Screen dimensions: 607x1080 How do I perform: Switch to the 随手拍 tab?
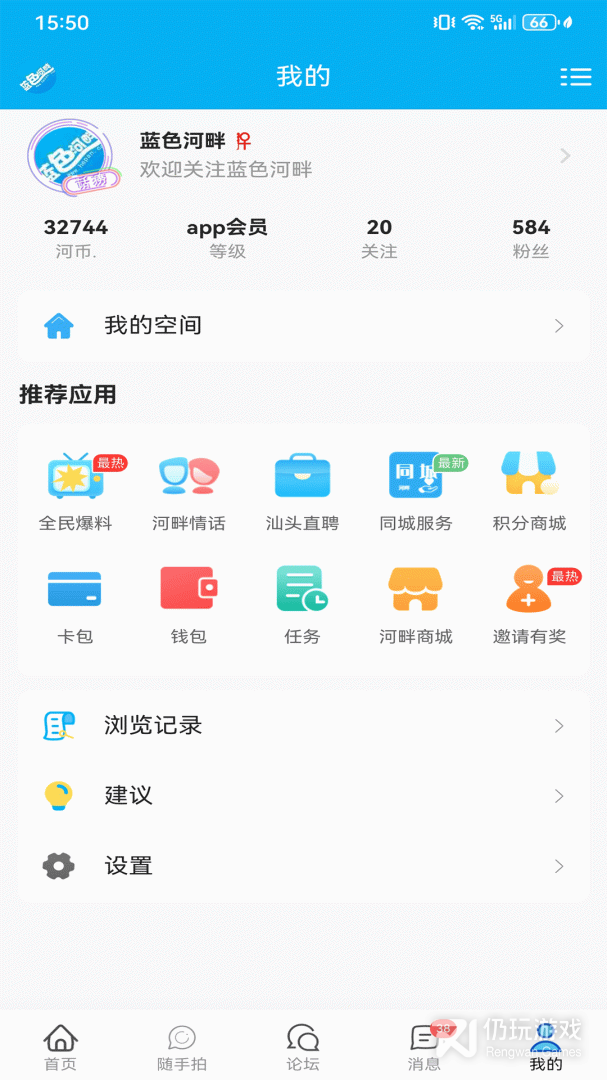tap(182, 1047)
